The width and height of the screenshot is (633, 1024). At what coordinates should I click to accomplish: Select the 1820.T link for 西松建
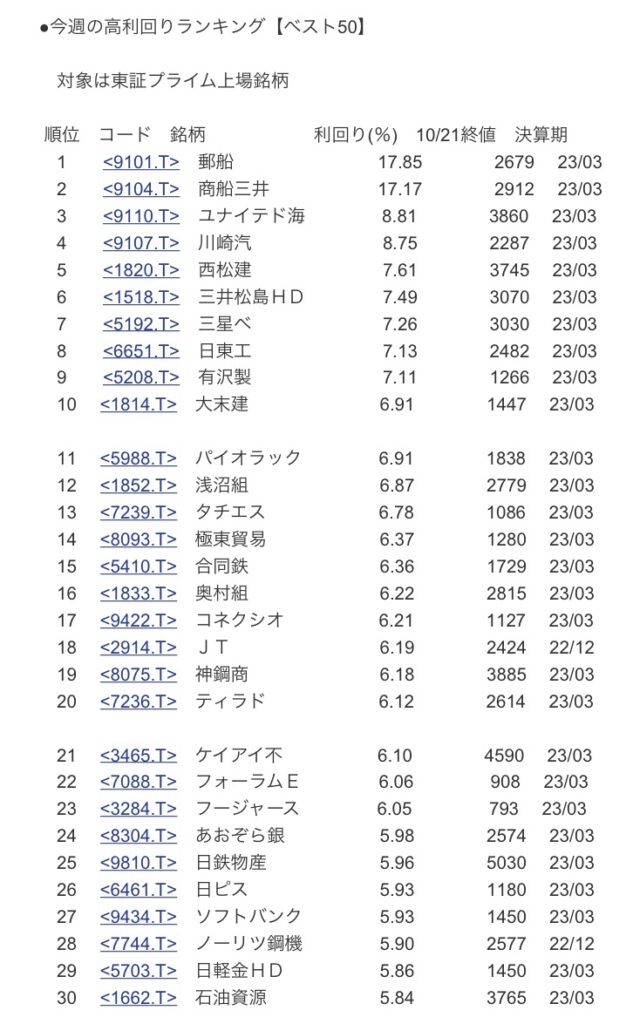pos(140,270)
